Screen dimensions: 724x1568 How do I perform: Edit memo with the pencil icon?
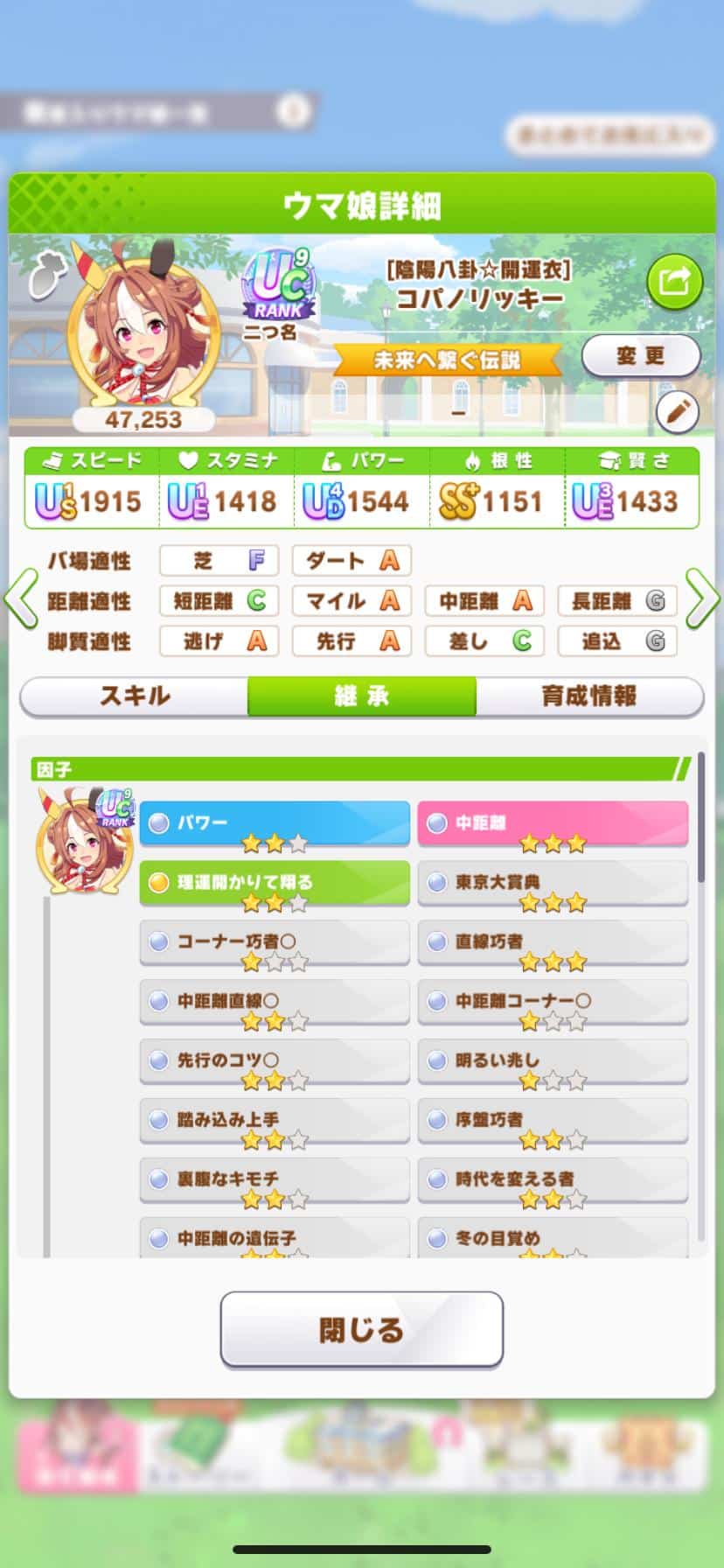click(x=677, y=411)
